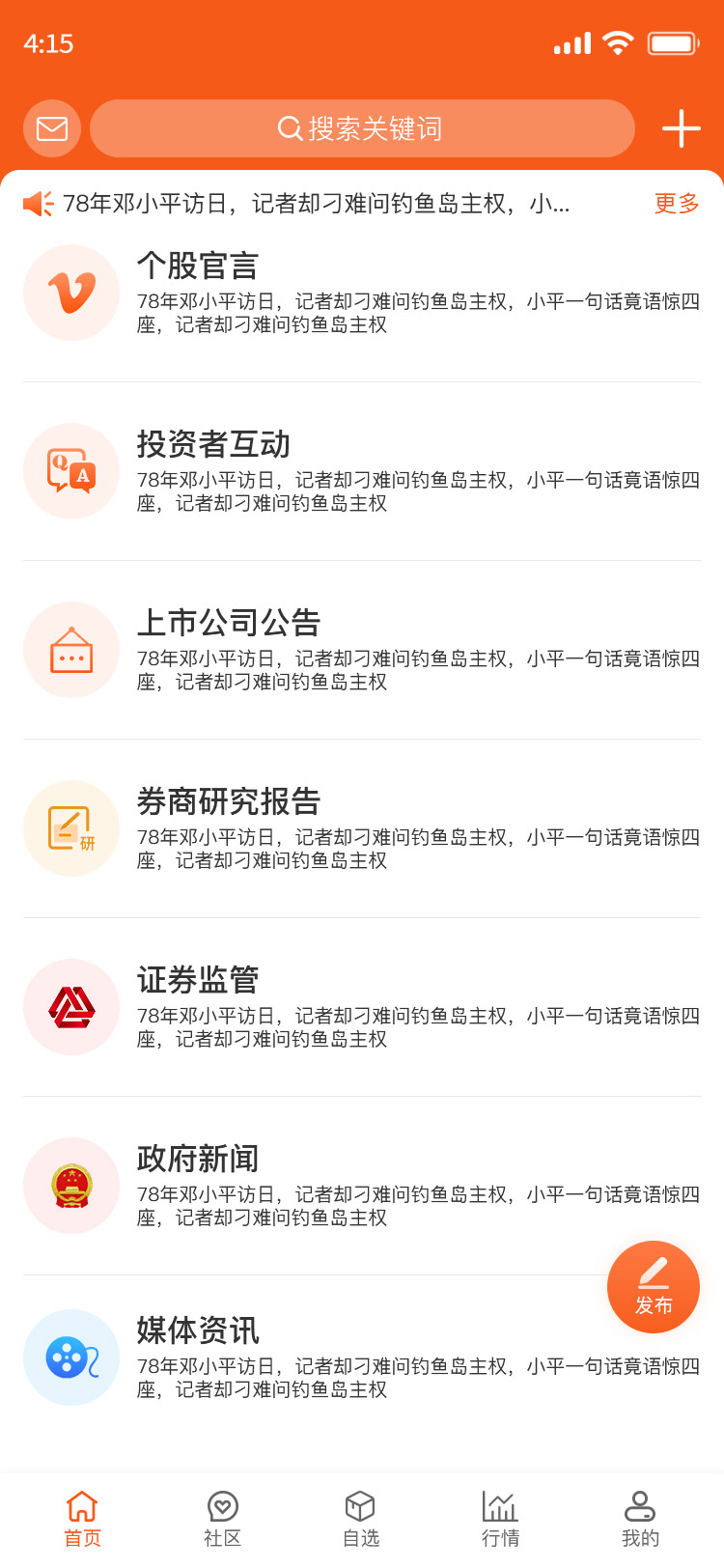The width and height of the screenshot is (724, 1568).
Task: Open 券商研究报告 list
Action: 362,828
